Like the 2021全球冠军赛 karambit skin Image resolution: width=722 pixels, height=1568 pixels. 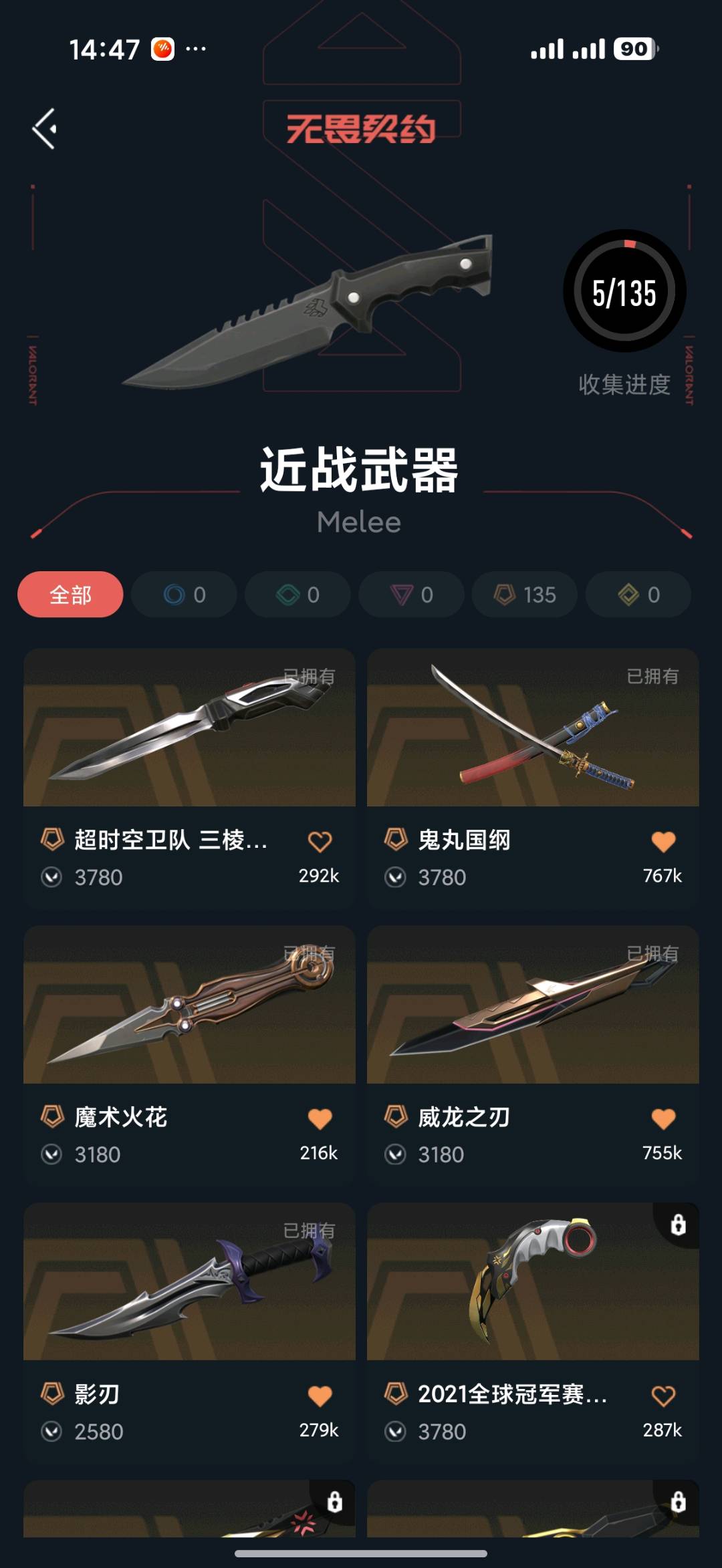663,1396
